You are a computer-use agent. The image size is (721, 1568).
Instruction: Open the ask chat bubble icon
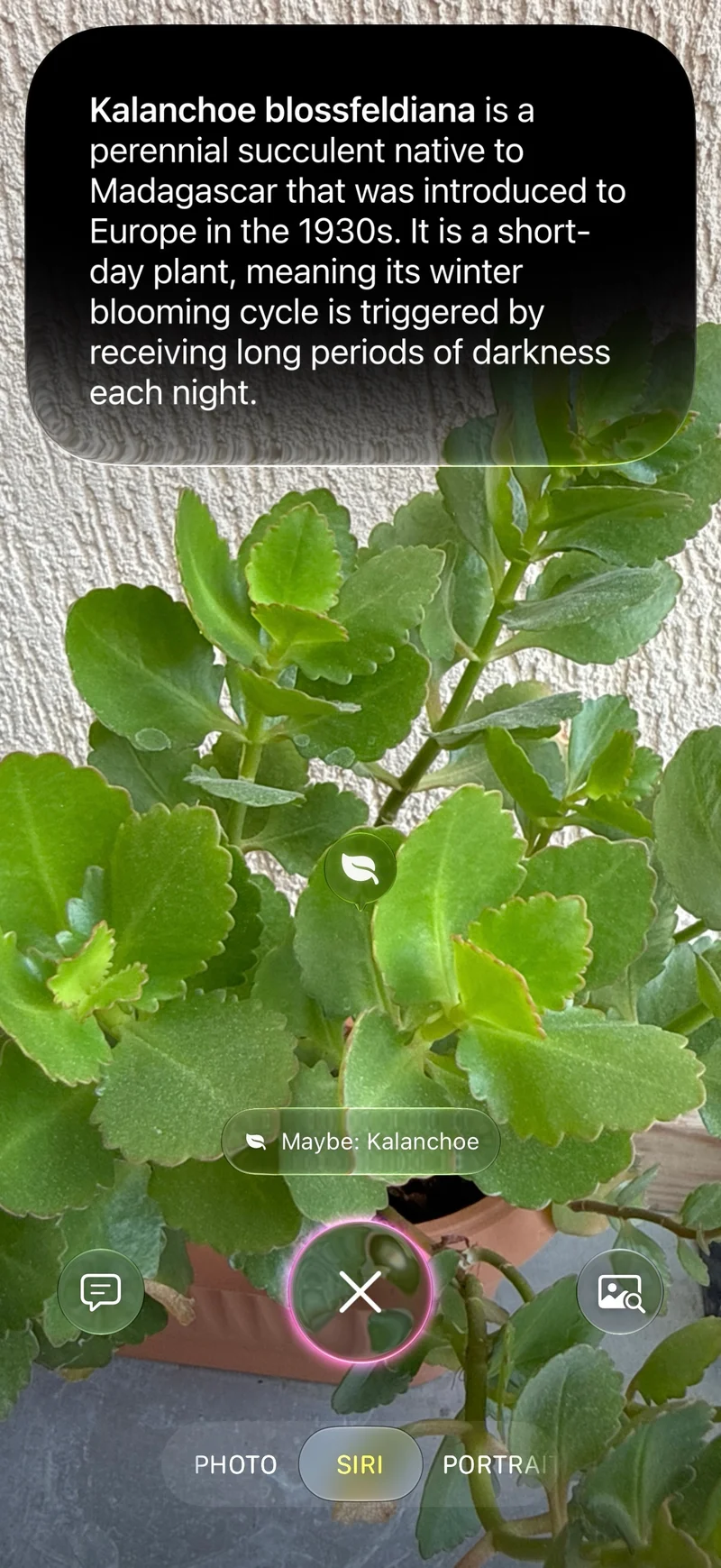click(101, 1291)
